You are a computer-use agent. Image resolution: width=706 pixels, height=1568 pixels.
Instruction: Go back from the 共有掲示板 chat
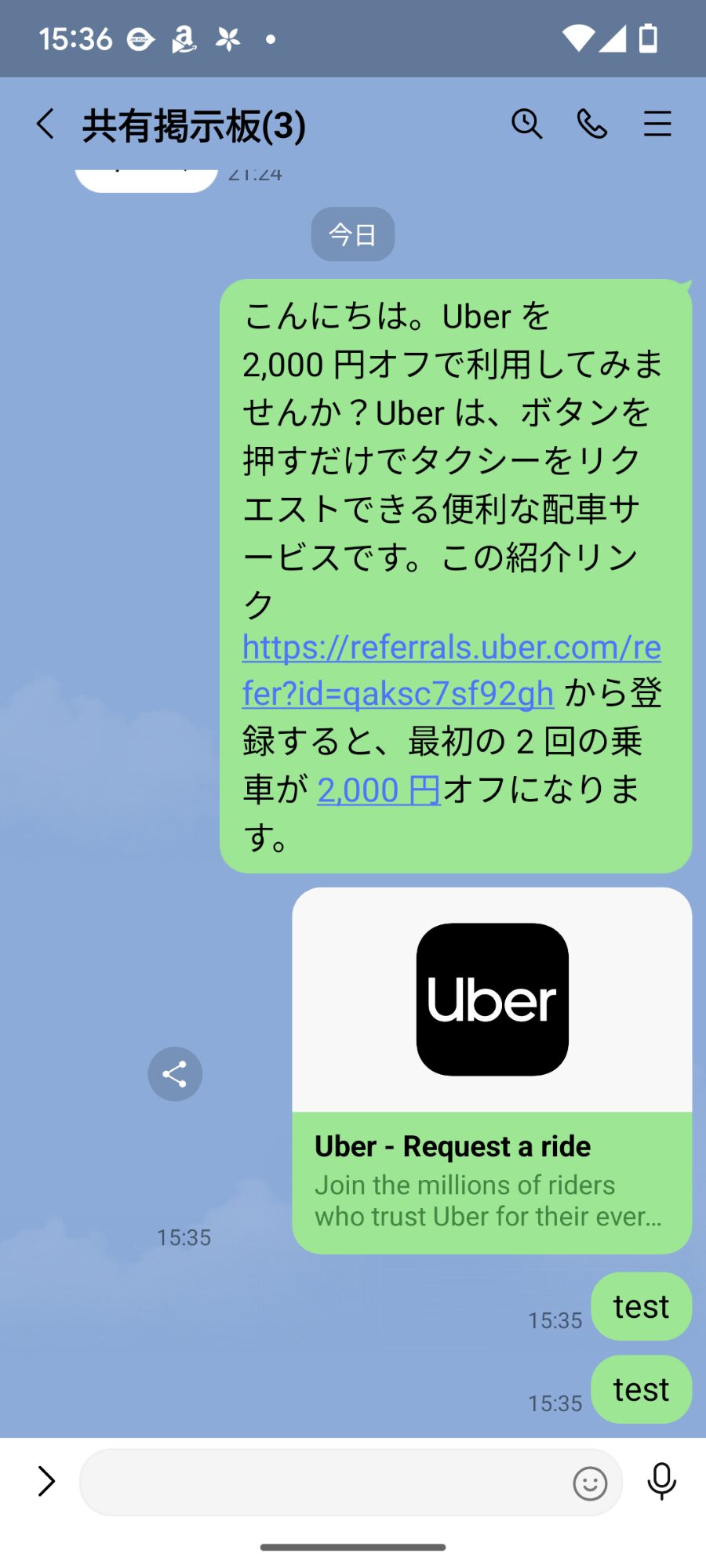tap(45, 125)
